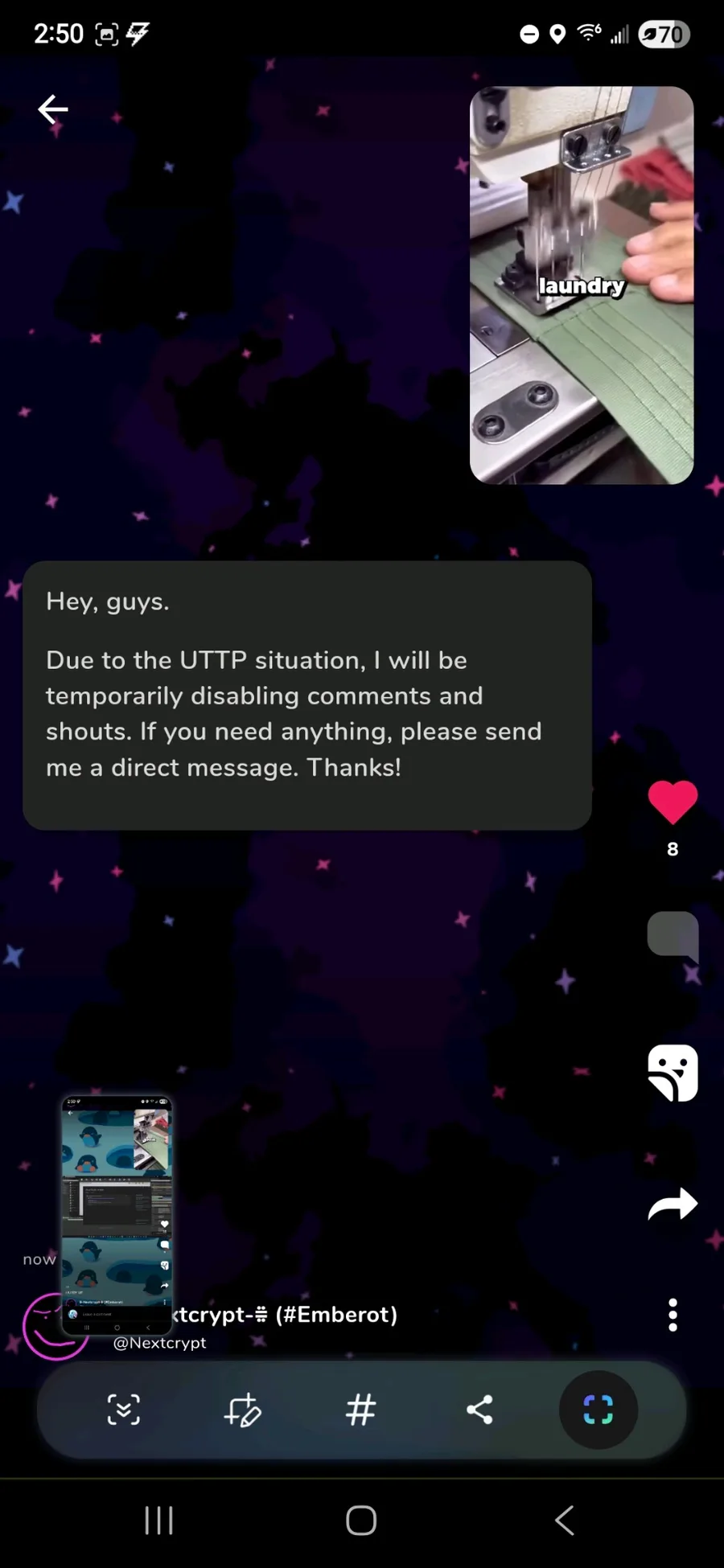This screenshot has height=1568, width=724.
Task: Open the laundry sewing machine video
Action: tap(582, 285)
